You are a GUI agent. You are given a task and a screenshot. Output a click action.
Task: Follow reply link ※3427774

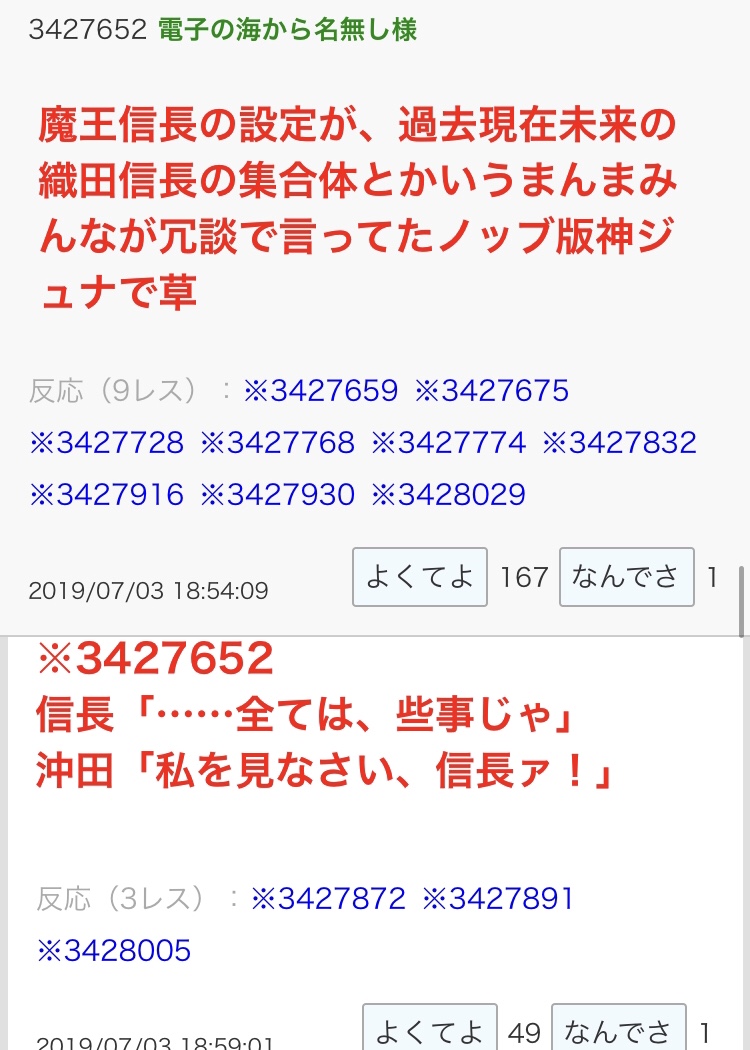[448, 442]
